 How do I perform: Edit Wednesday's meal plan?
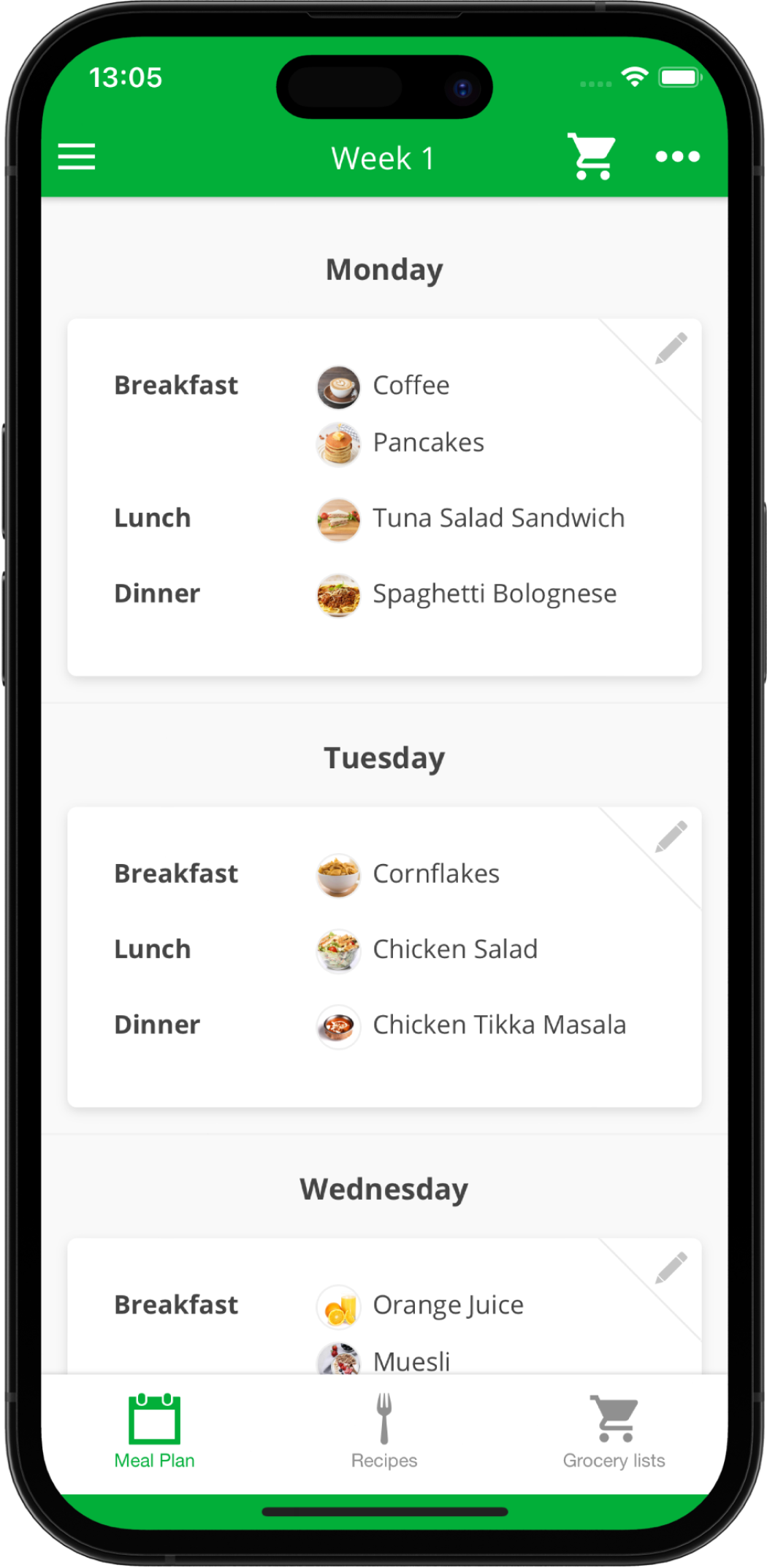tap(671, 1268)
